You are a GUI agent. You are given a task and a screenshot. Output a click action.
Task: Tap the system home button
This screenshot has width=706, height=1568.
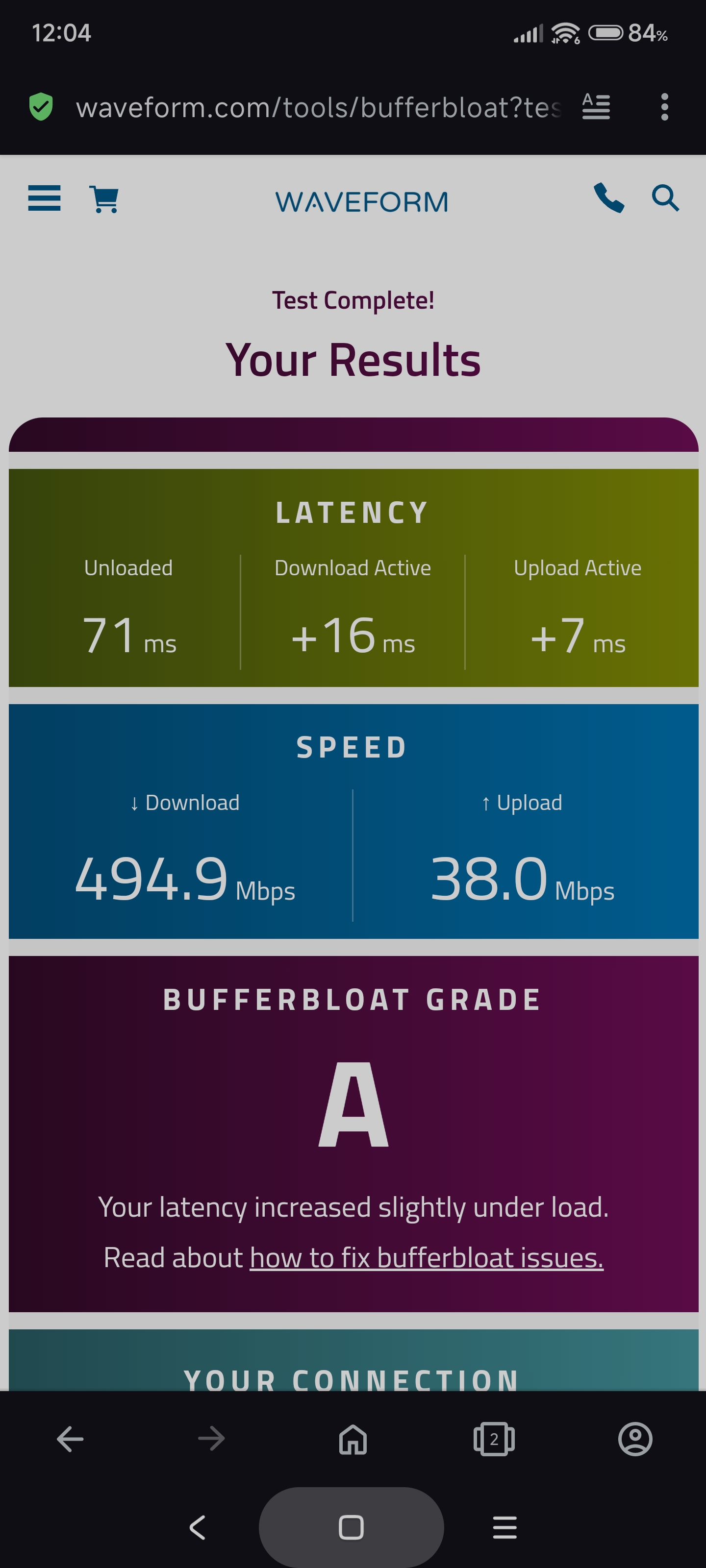click(x=352, y=1527)
